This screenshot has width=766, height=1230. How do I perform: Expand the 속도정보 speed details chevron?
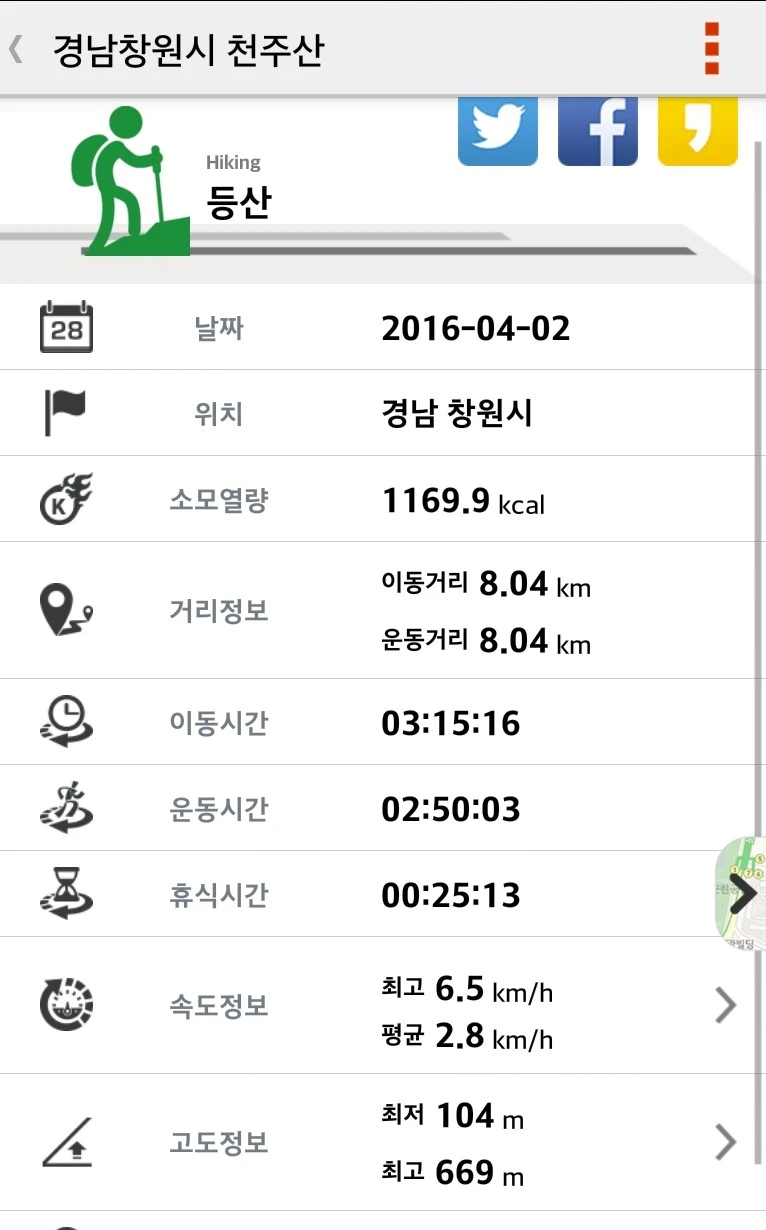(724, 1006)
